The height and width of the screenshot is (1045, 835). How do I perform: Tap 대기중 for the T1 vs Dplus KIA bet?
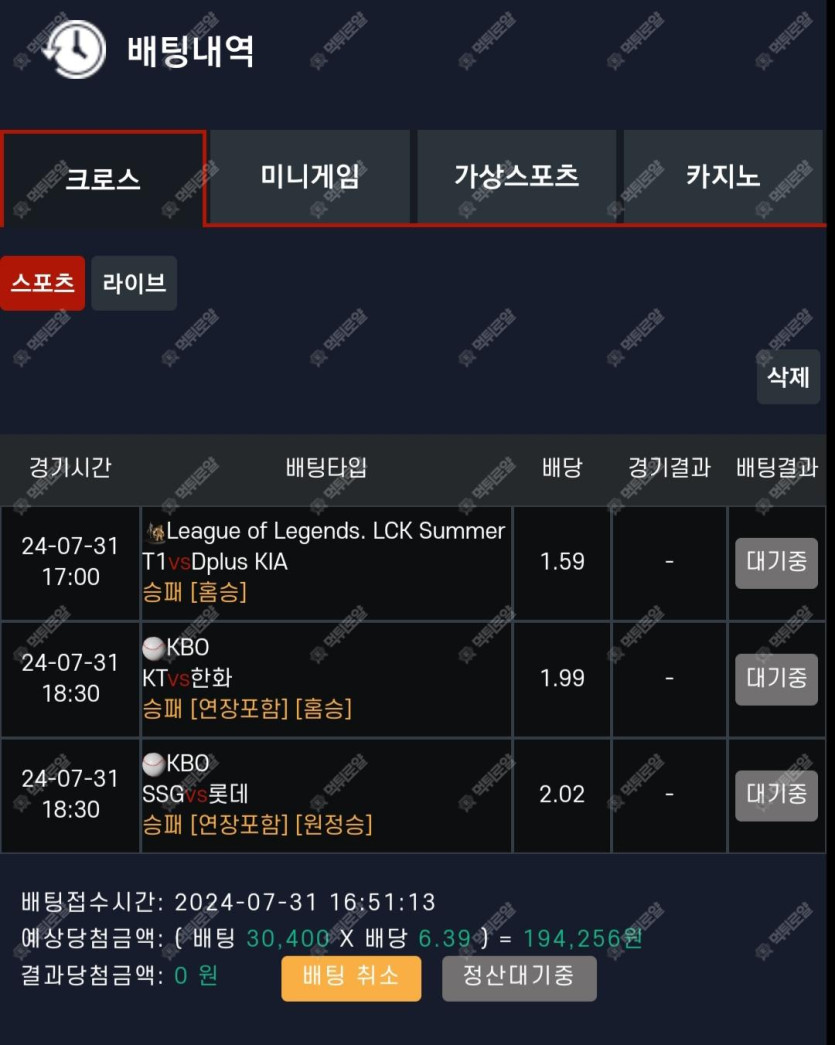[776, 562]
